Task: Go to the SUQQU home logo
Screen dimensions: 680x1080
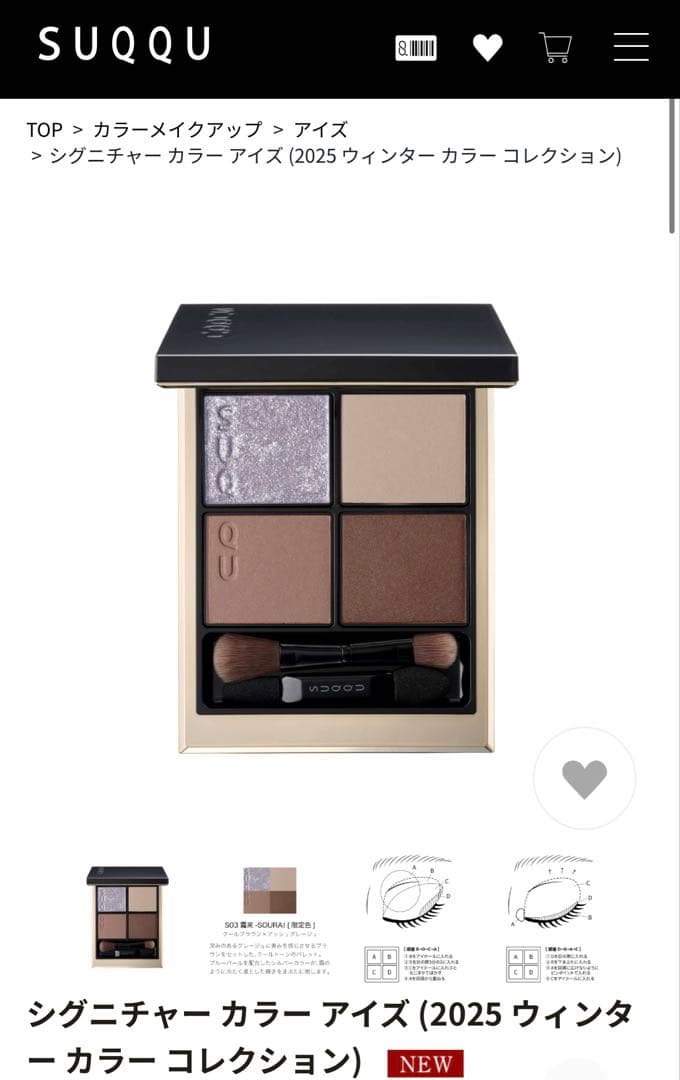Action: click(124, 45)
